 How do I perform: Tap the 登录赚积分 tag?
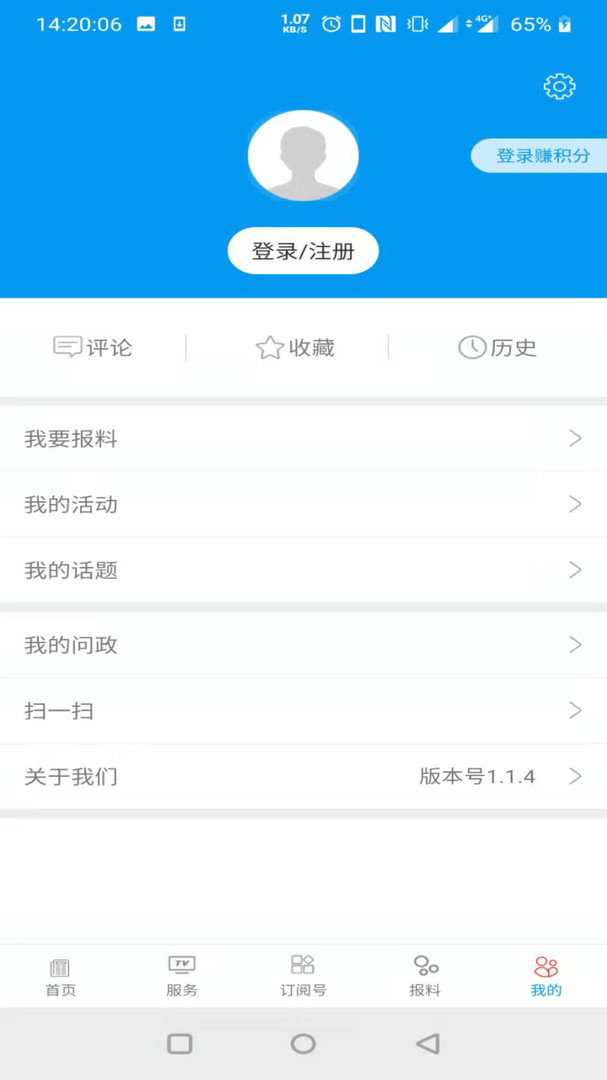click(x=541, y=156)
